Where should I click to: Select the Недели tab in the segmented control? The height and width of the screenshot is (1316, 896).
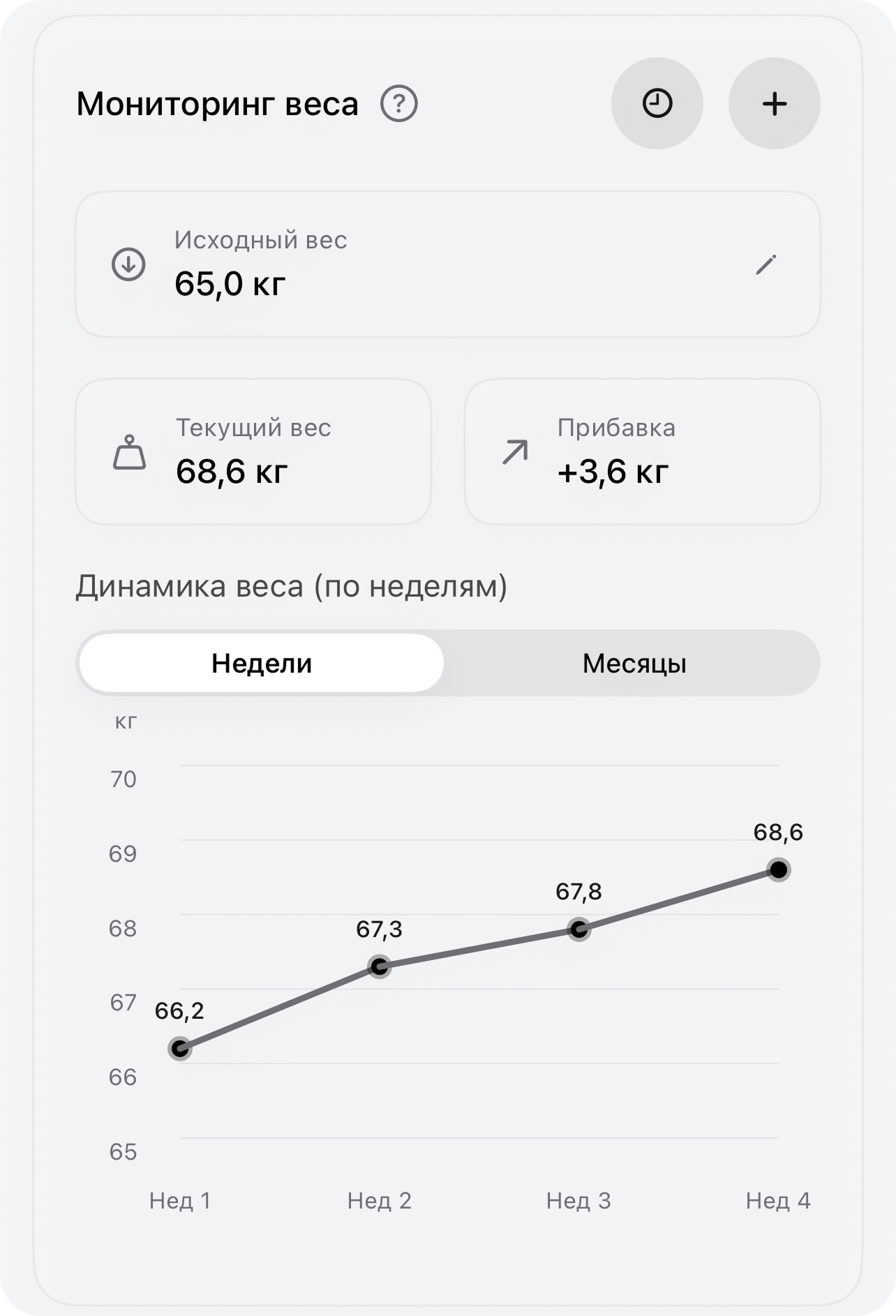point(261,664)
